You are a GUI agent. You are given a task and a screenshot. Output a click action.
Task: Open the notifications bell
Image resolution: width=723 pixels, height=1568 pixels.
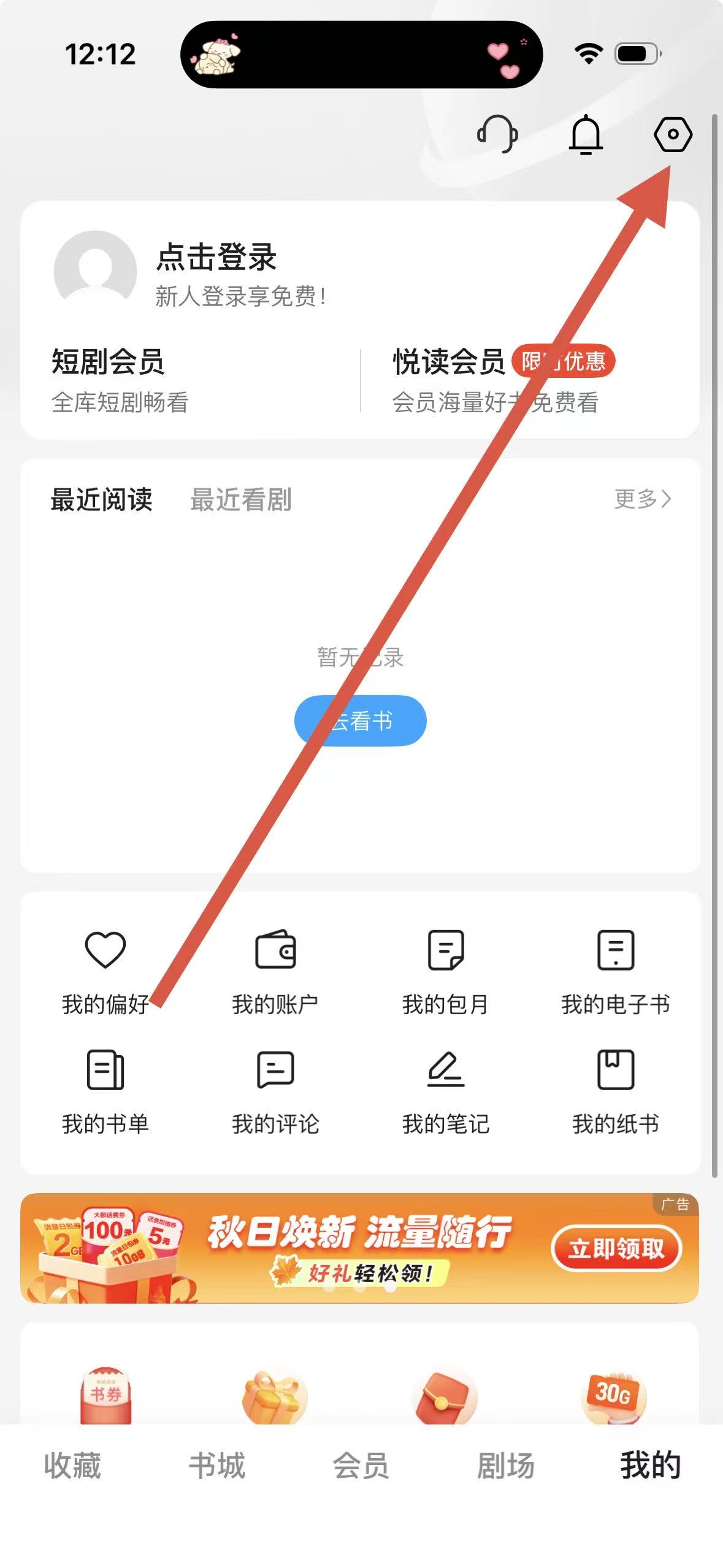pyautogui.click(x=586, y=134)
